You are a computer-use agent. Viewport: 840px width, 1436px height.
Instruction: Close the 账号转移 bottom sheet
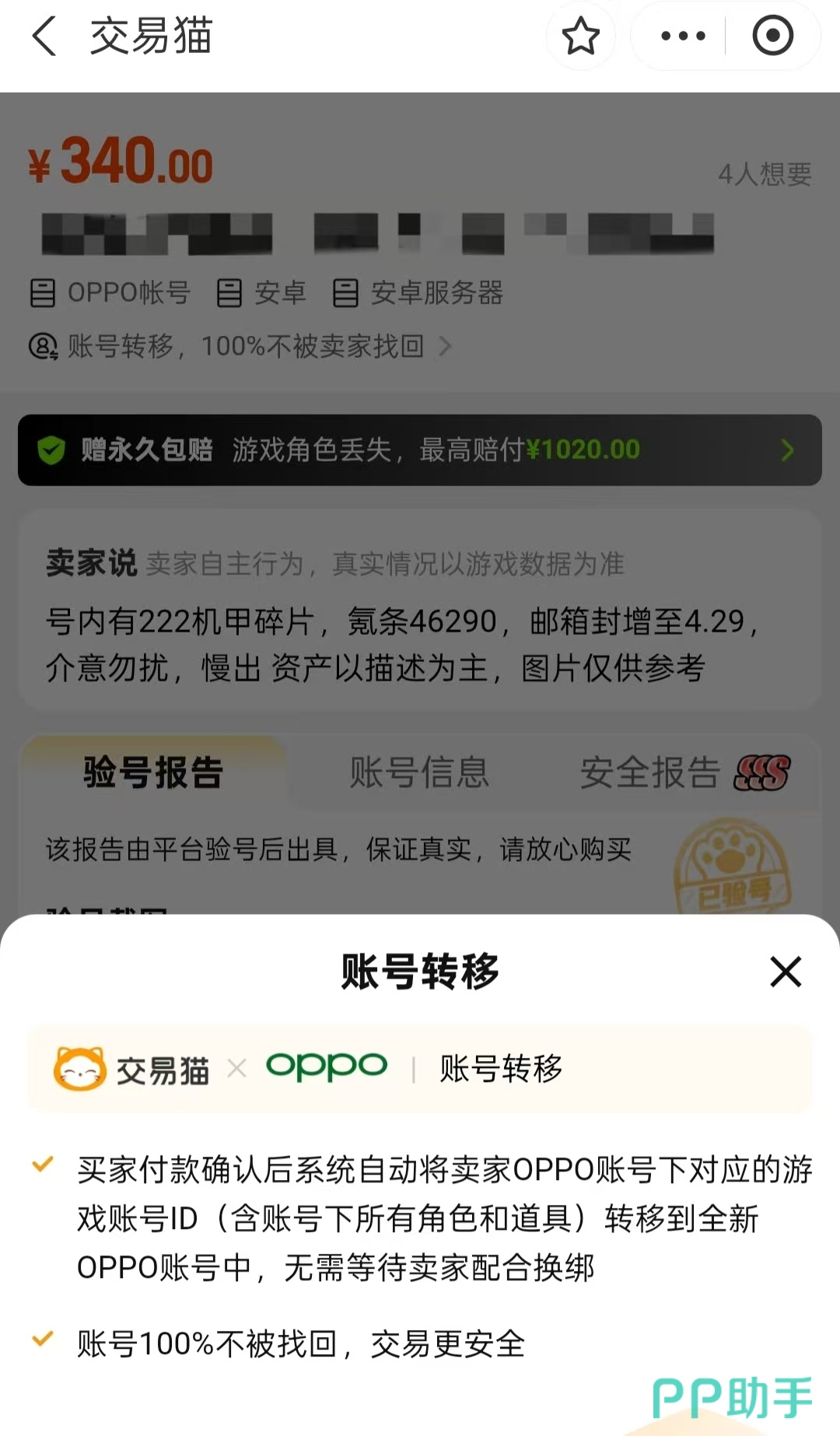(x=785, y=972)
